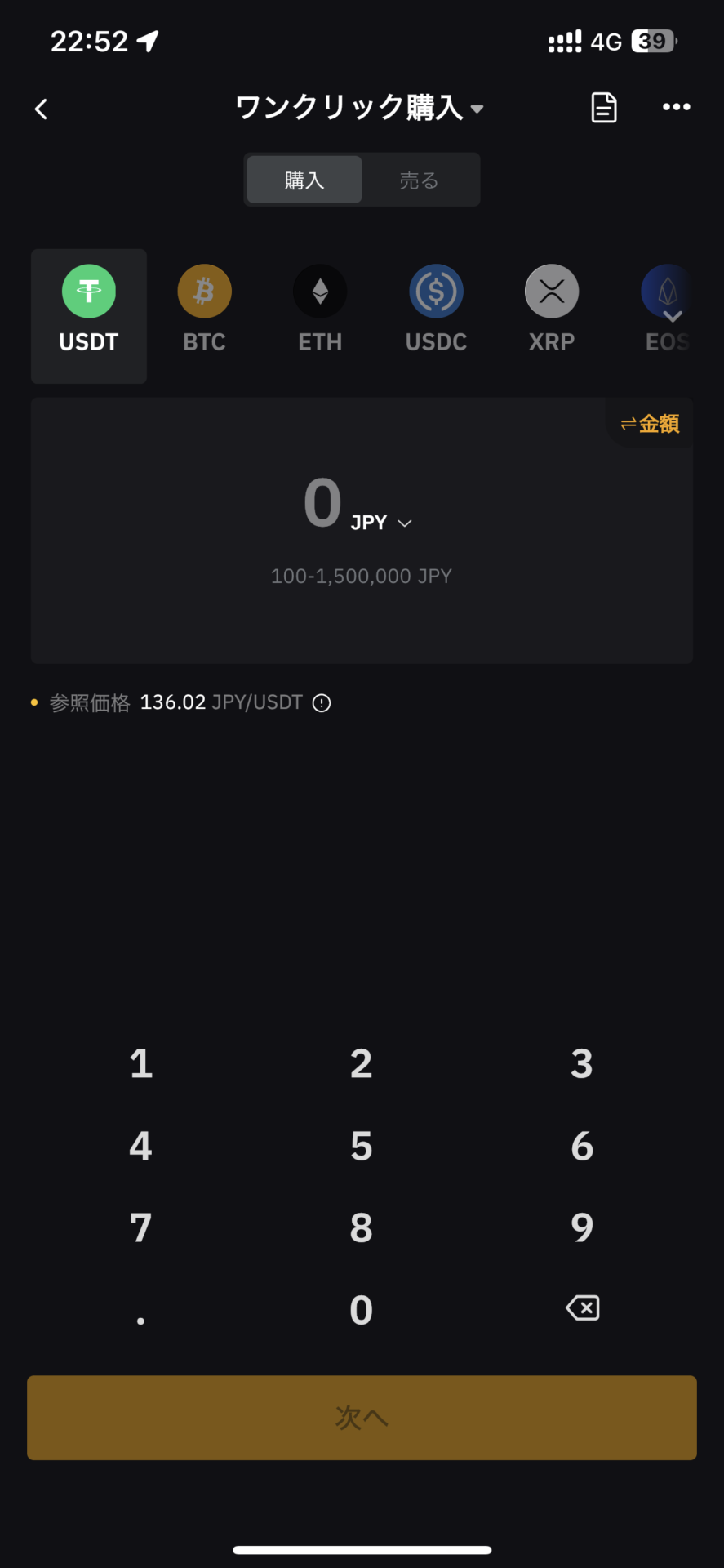Show info about the 参照価格 reference price

click(x=322, y=702)
